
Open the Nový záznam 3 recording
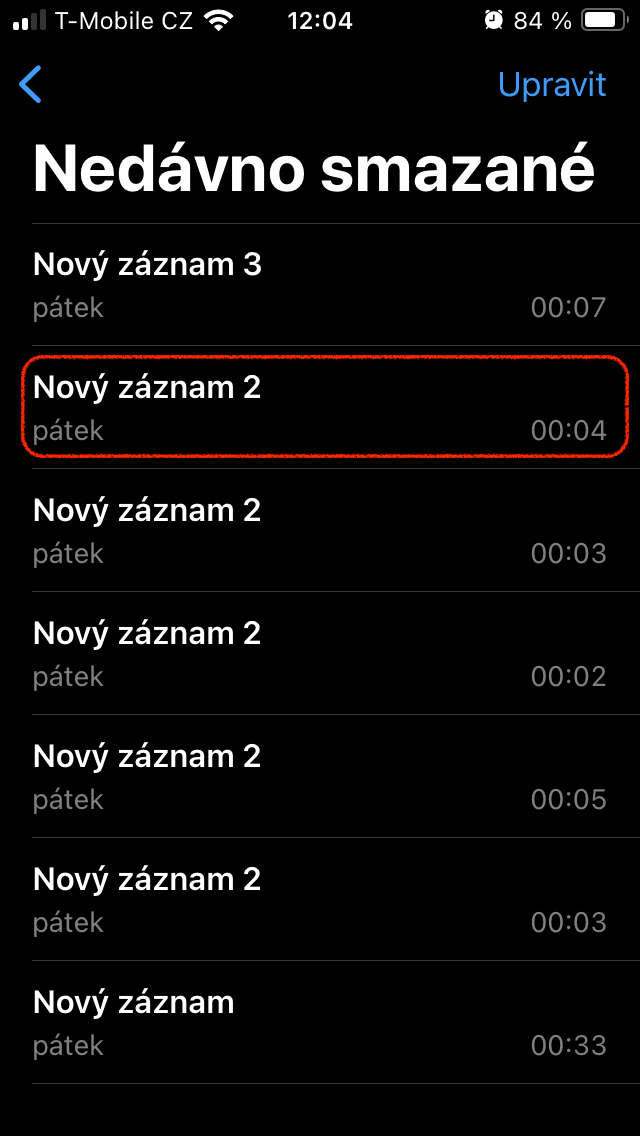coord(320,285)
